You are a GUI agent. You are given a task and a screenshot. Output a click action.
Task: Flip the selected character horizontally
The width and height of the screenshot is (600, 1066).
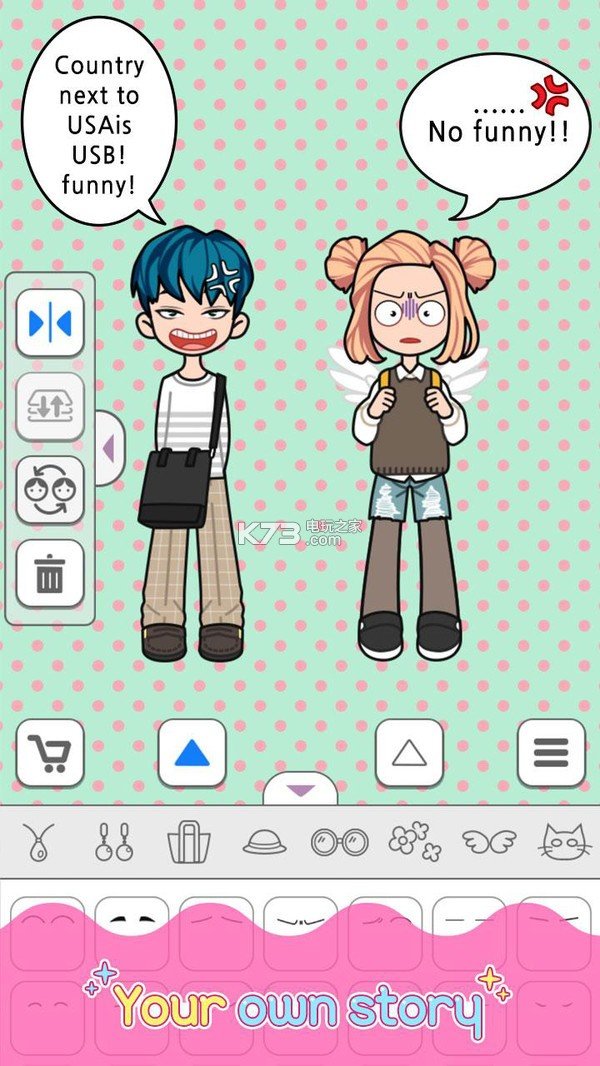[50, 323]
